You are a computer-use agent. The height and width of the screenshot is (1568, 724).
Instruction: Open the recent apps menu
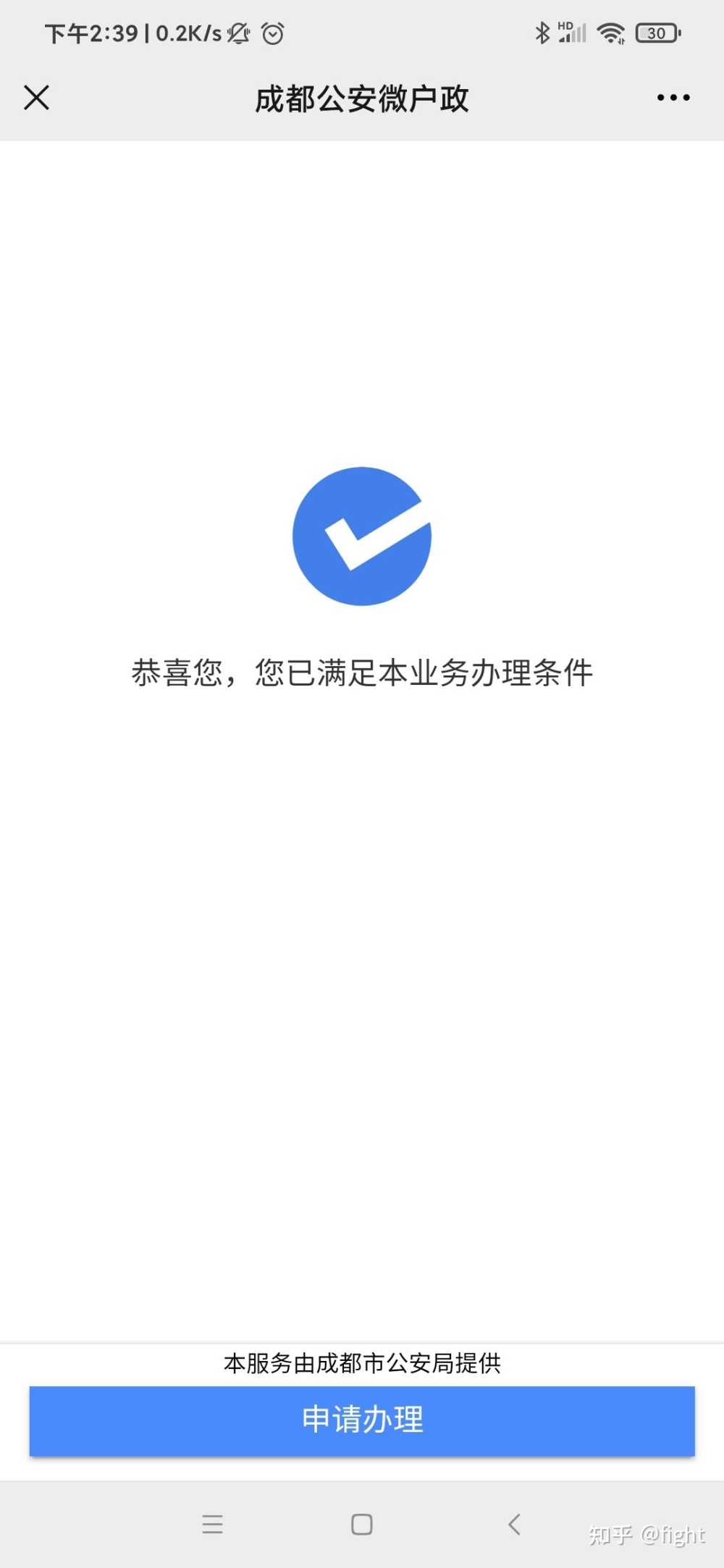212,1524
